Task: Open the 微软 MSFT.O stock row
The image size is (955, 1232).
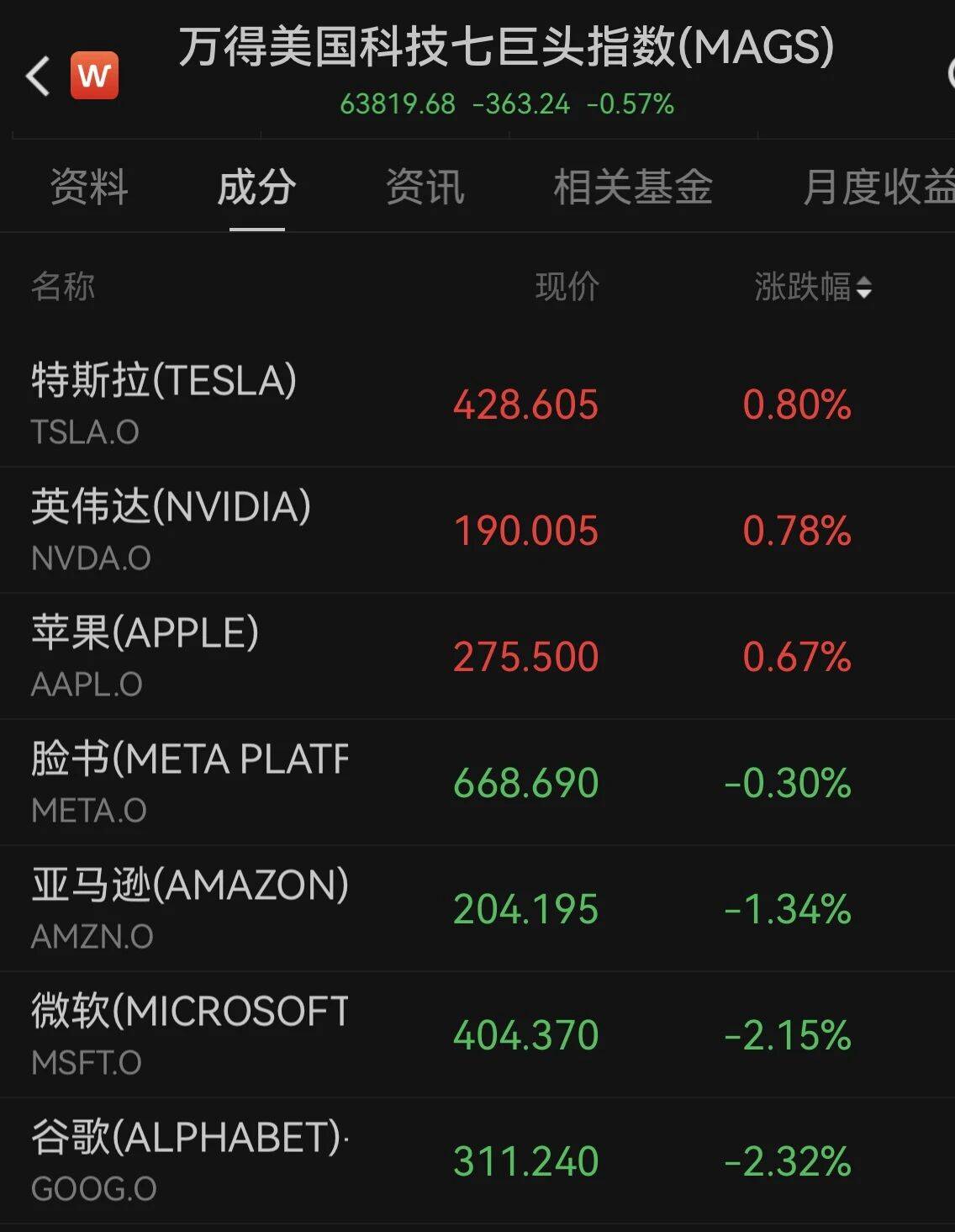Action: pyautogui.click(x=477, y=1034)
